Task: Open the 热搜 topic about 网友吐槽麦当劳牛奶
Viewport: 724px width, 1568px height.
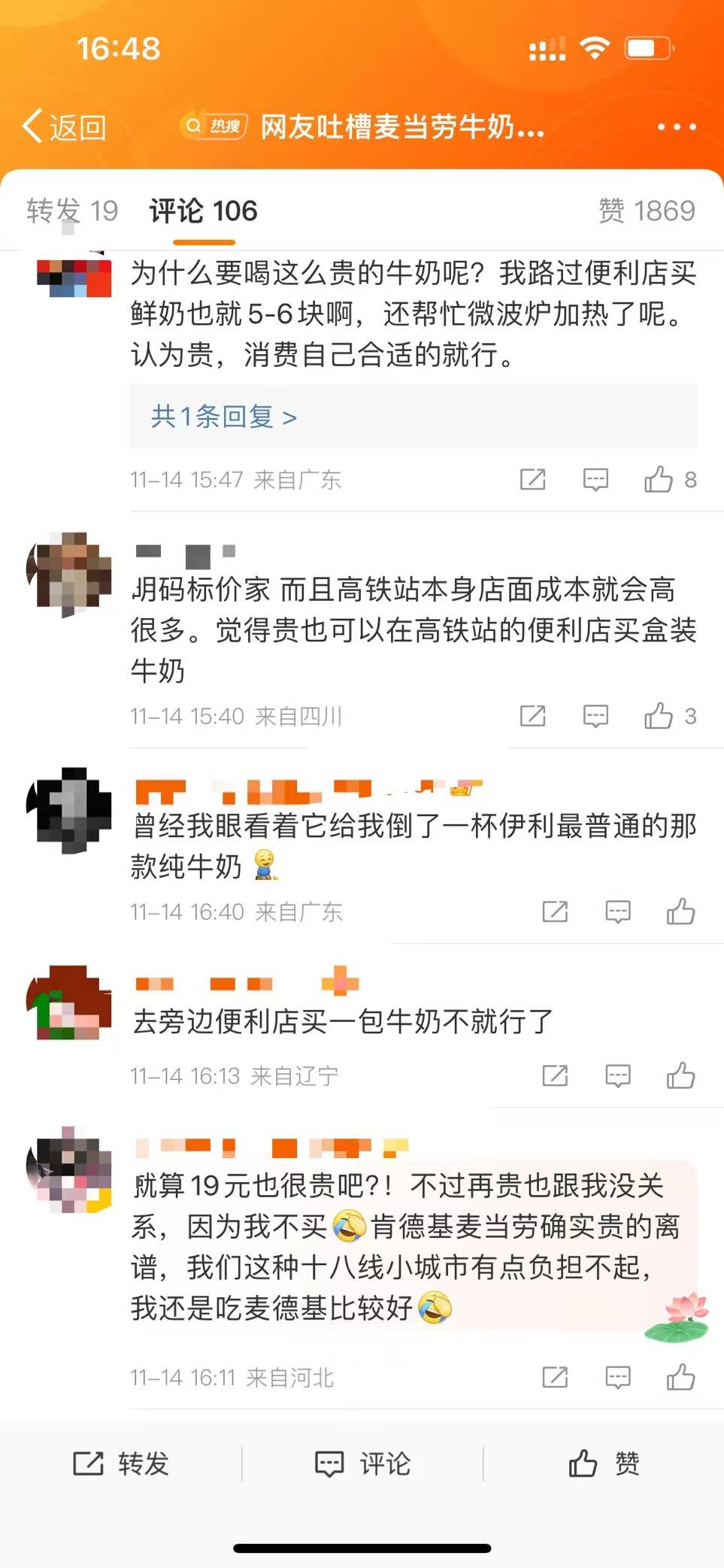Action: point(363,126)
